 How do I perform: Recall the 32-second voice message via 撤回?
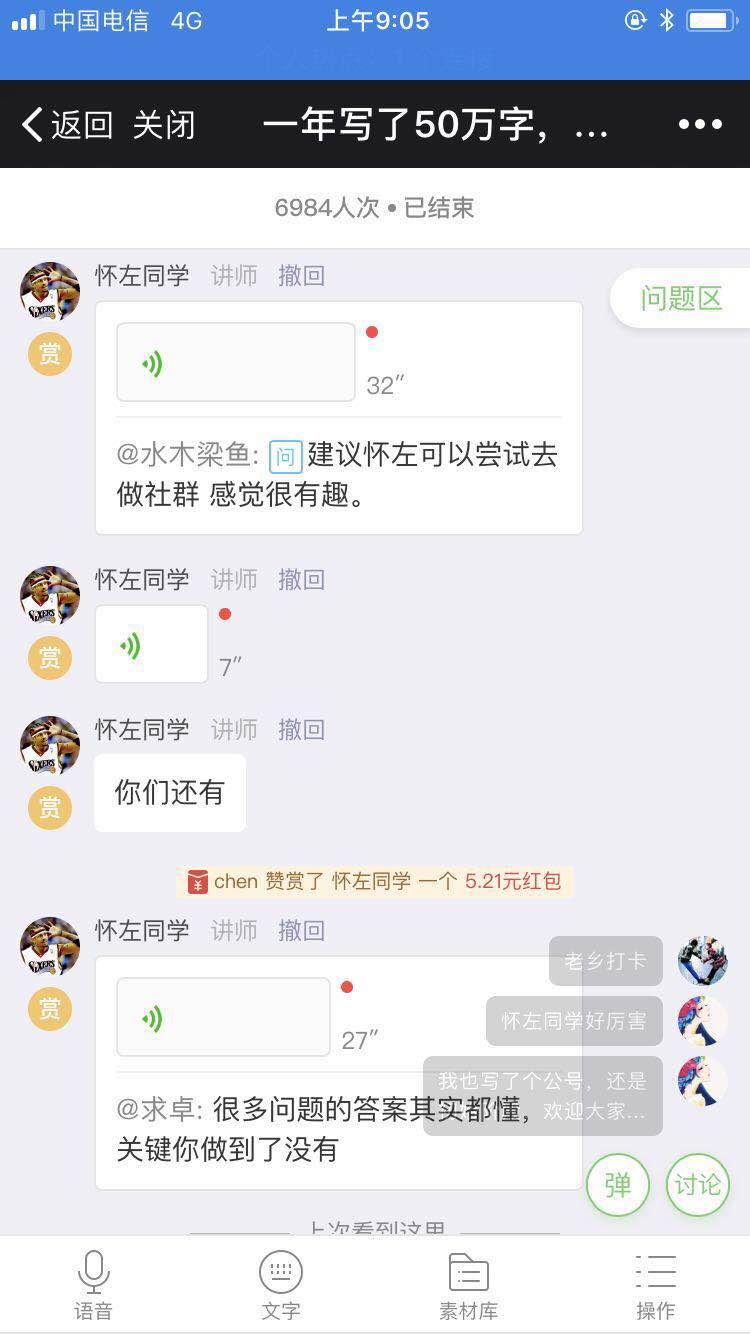tap(301, 276)
